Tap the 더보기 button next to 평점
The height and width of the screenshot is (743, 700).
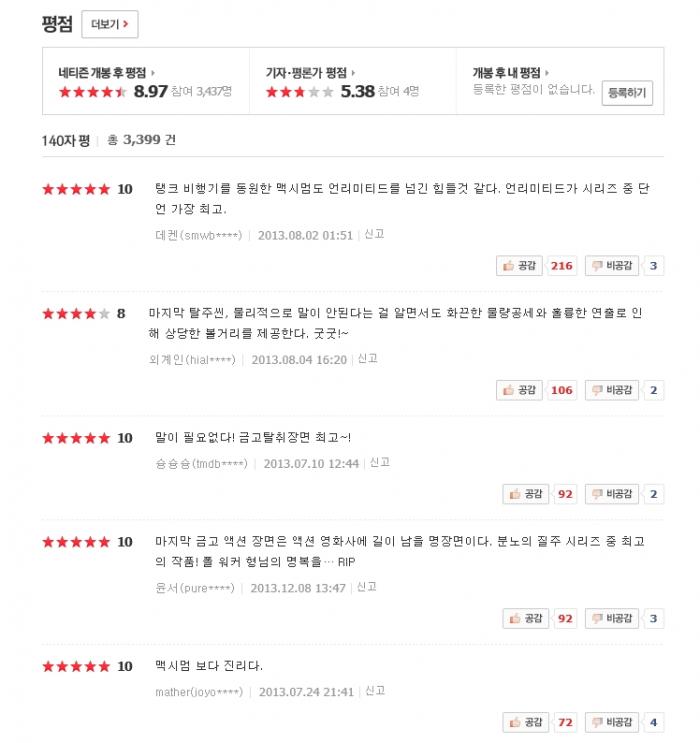click(109, 25)
